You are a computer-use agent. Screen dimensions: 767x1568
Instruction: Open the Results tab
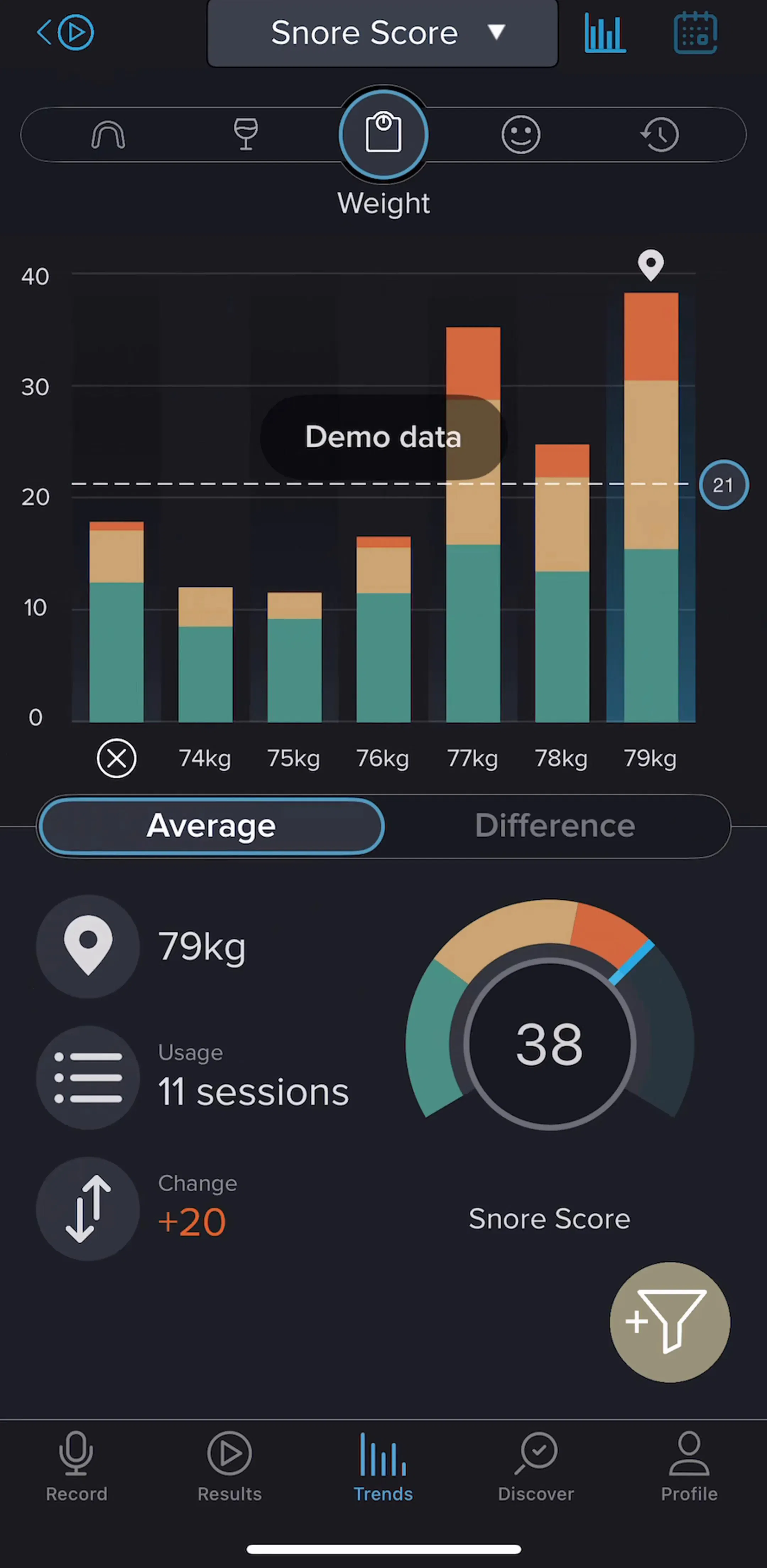click(x=230, y=1467)
